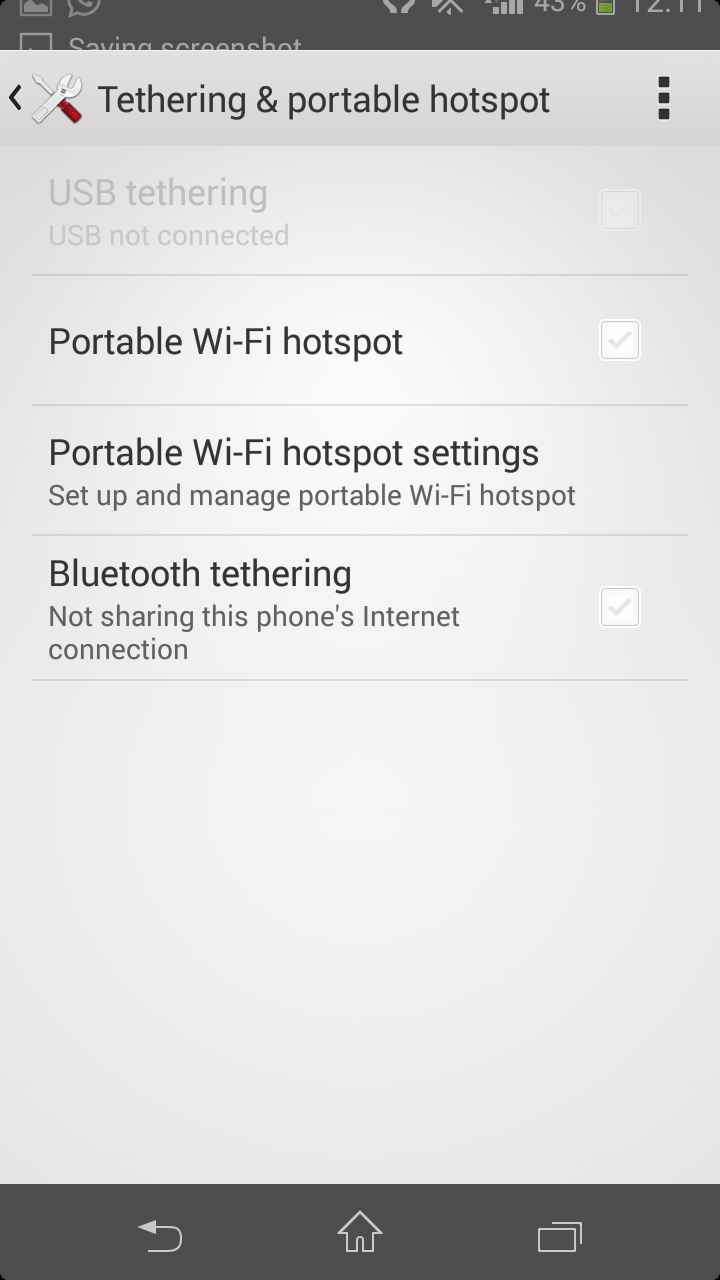Enable USB tethering checkbox
The width and height of the screenshot is (720, 1280).
pyautogui.click(x=618, y=209)
